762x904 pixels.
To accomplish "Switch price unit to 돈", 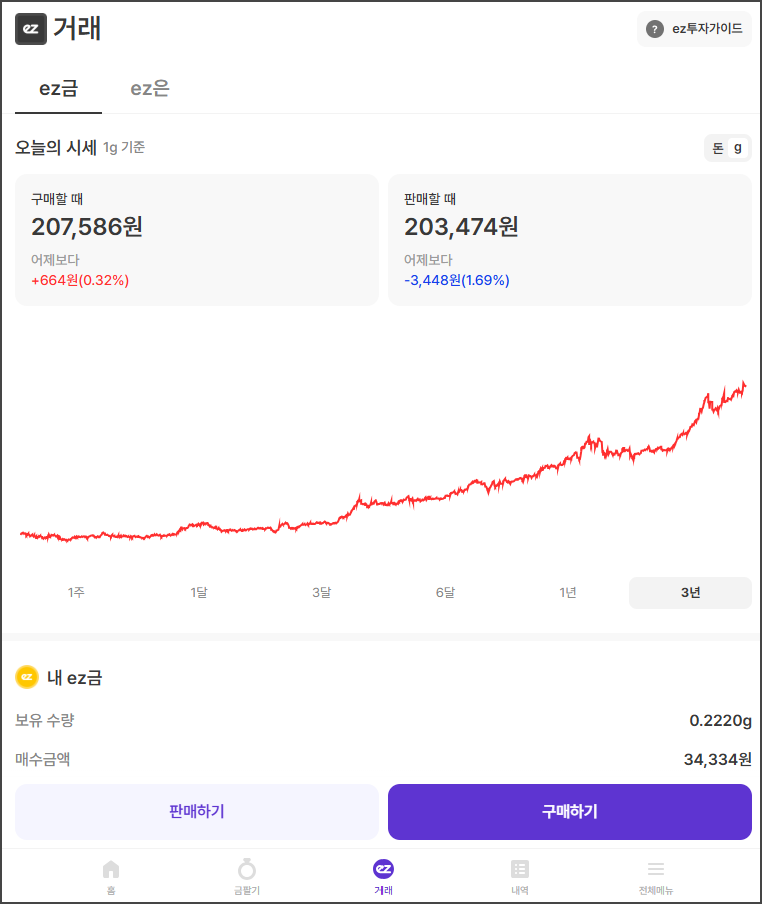I will point(717,148).
